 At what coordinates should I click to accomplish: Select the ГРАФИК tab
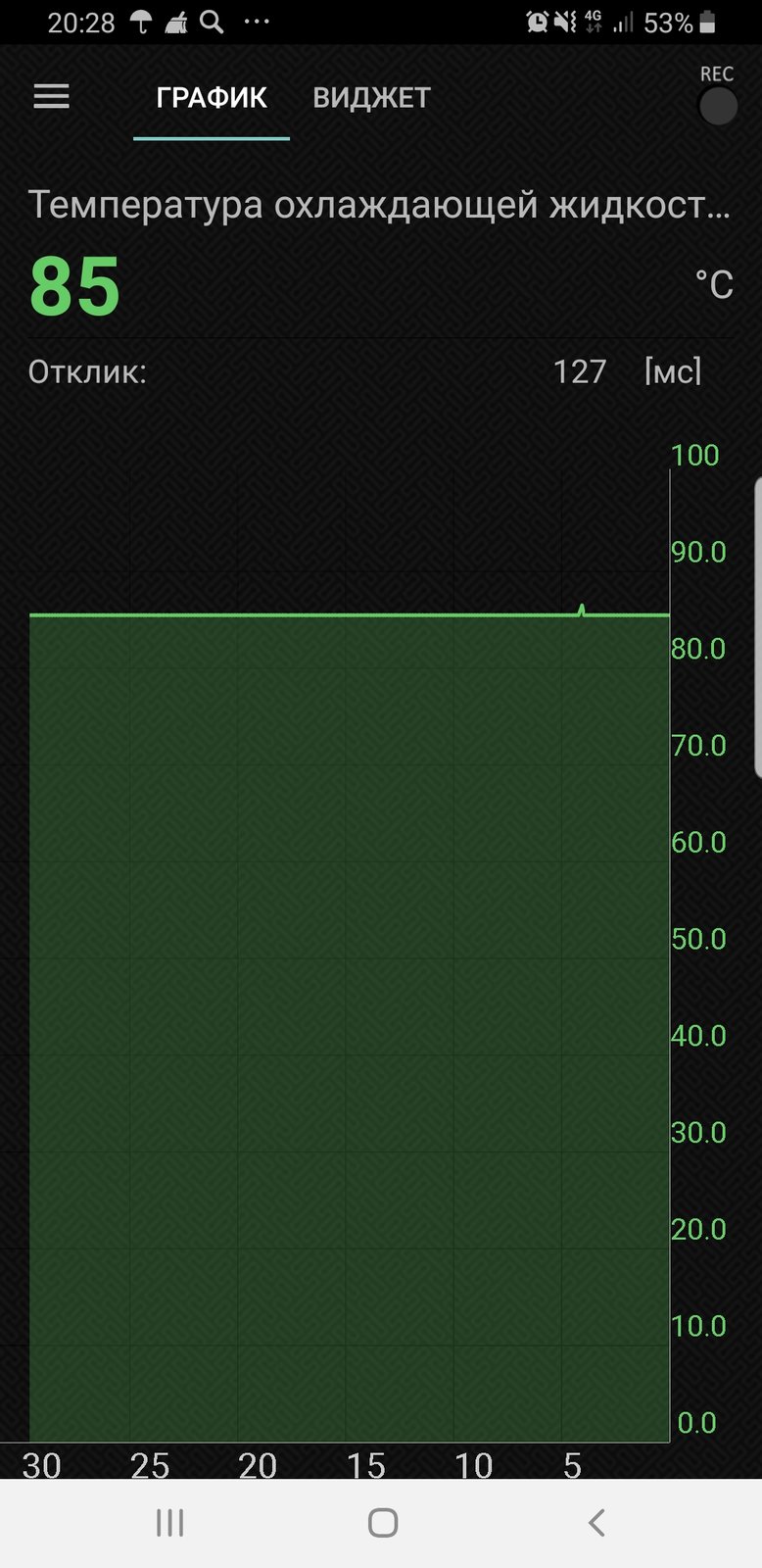[x=212, y=97]
